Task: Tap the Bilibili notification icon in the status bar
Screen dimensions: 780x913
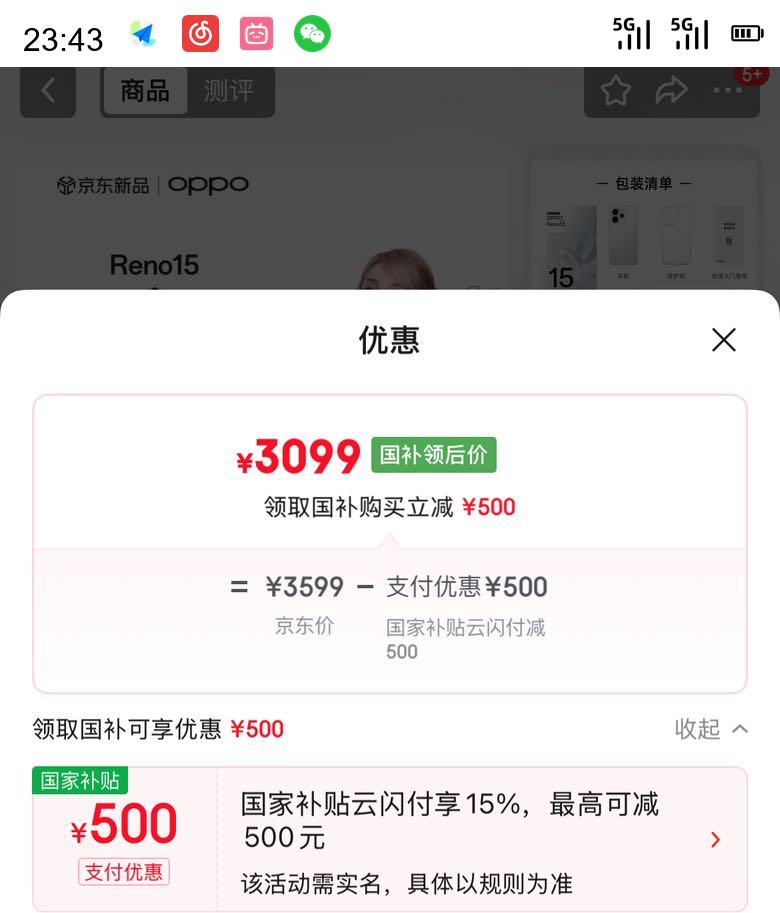Action: point(254,33)
